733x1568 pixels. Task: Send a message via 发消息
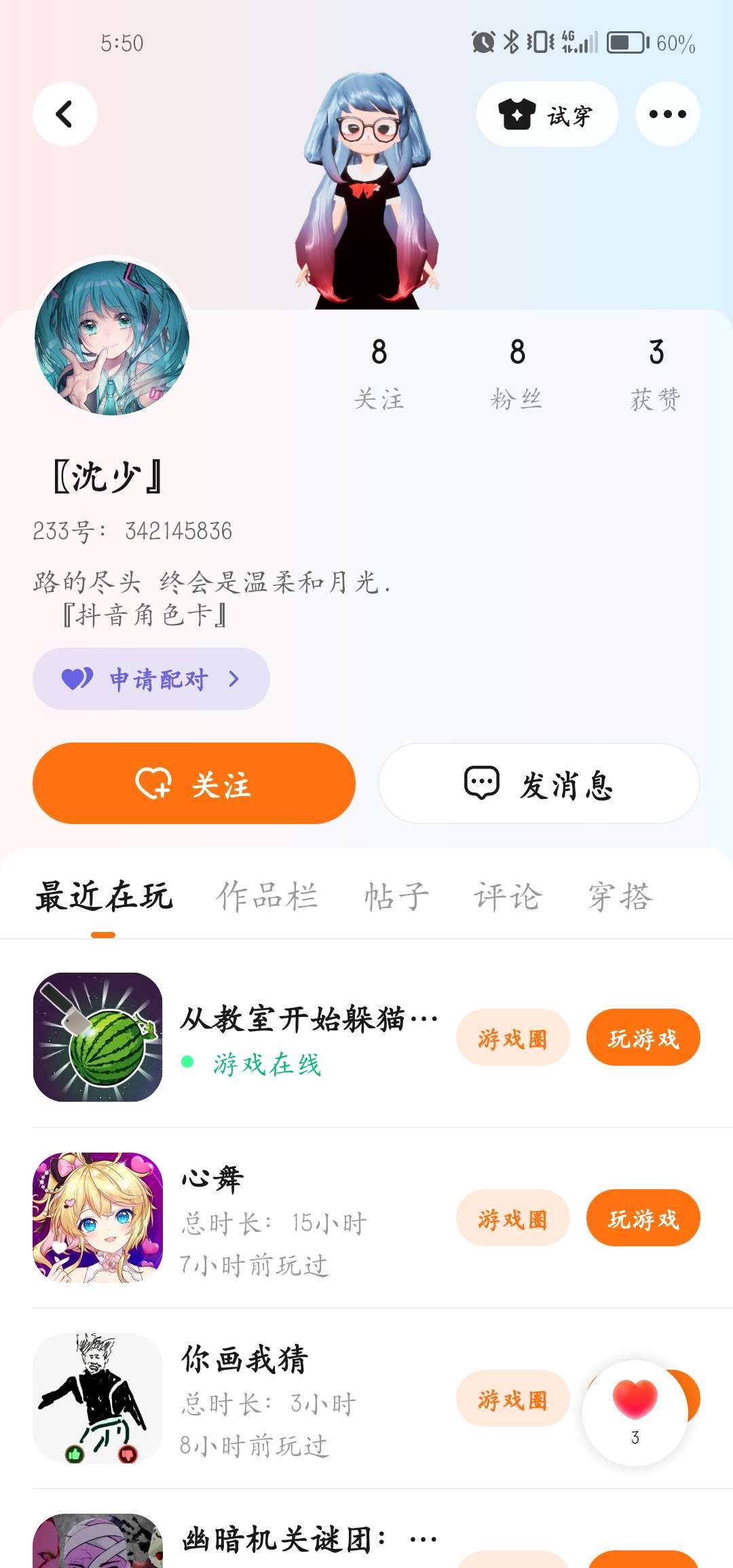(539, 783)
